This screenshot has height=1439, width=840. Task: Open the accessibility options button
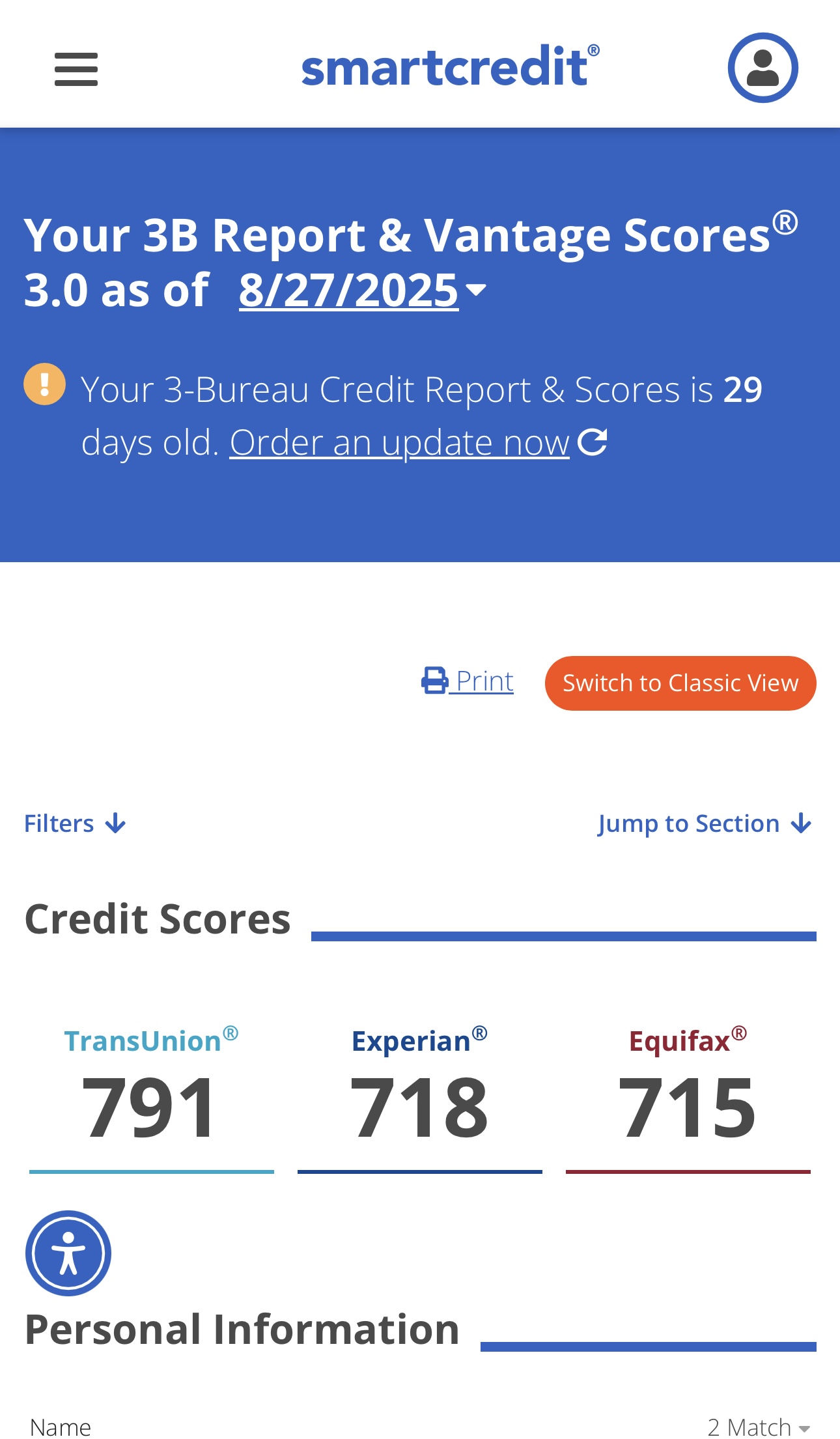[68, 1253]
